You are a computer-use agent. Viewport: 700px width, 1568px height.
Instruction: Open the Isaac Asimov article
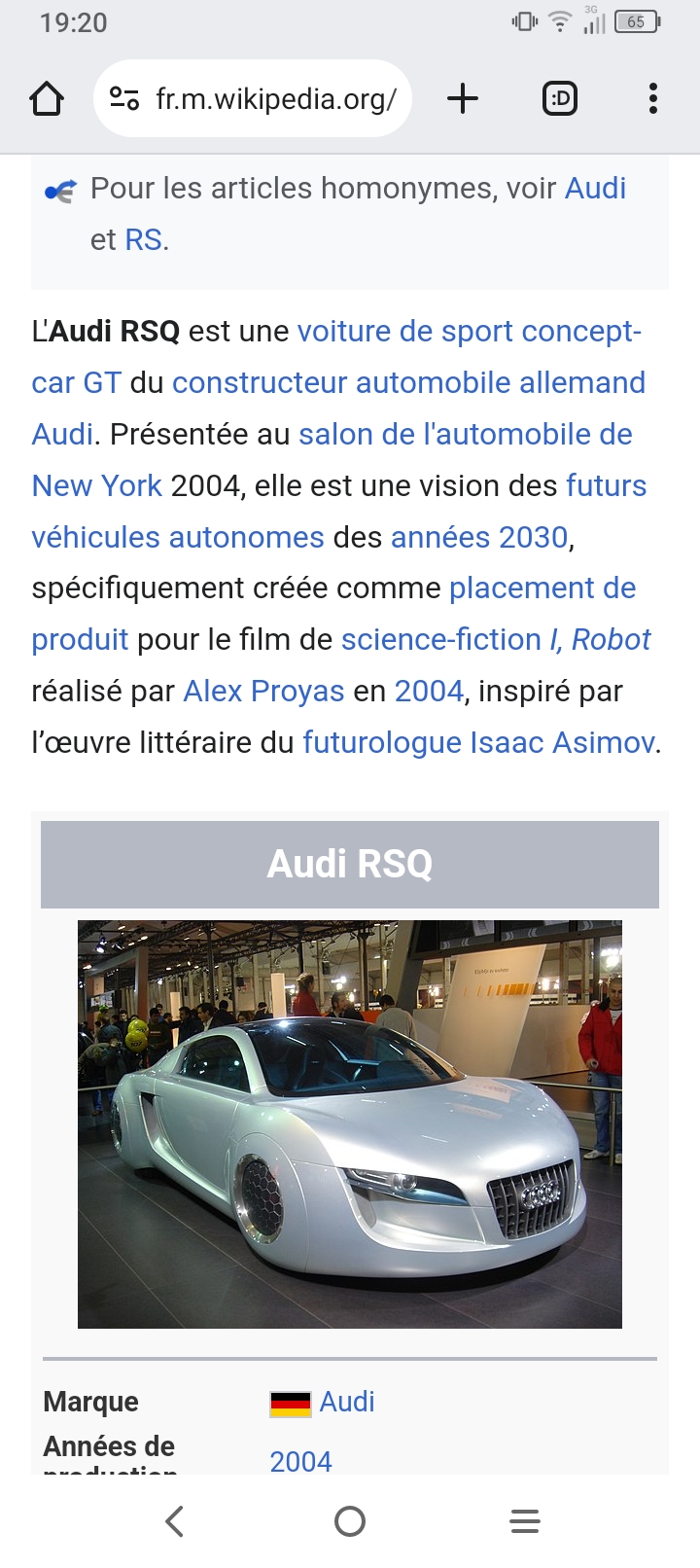[x=562, y=742]
